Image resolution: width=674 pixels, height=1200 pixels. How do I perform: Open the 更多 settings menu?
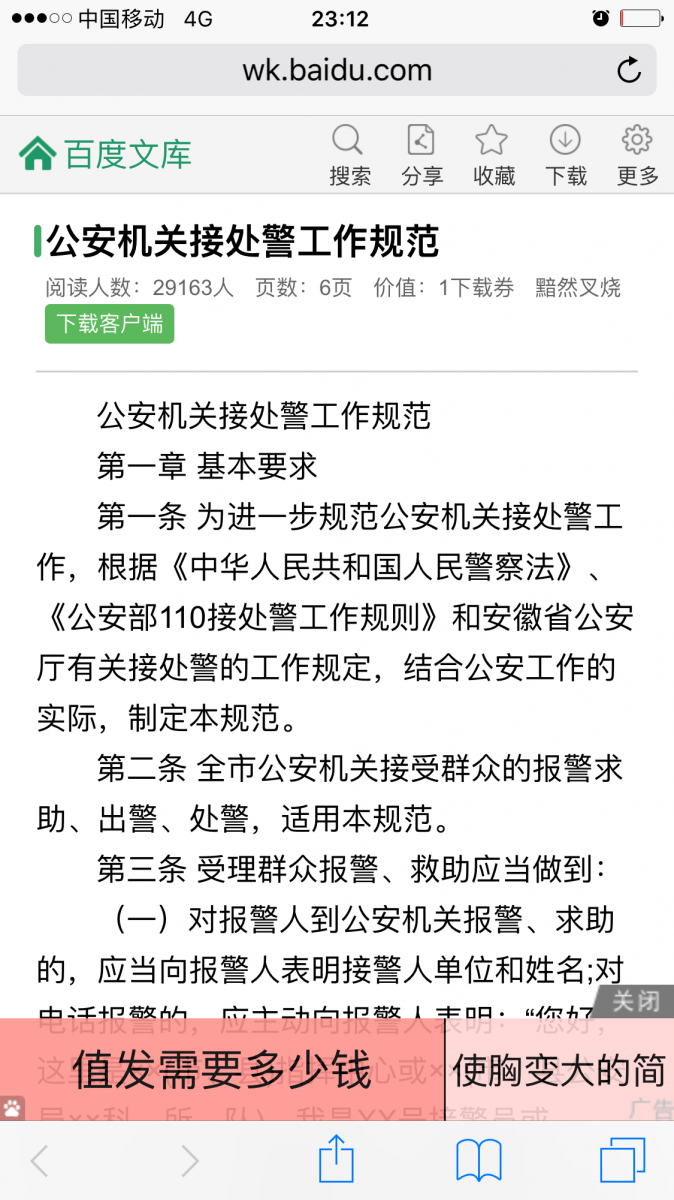click(x=637, y=155)
